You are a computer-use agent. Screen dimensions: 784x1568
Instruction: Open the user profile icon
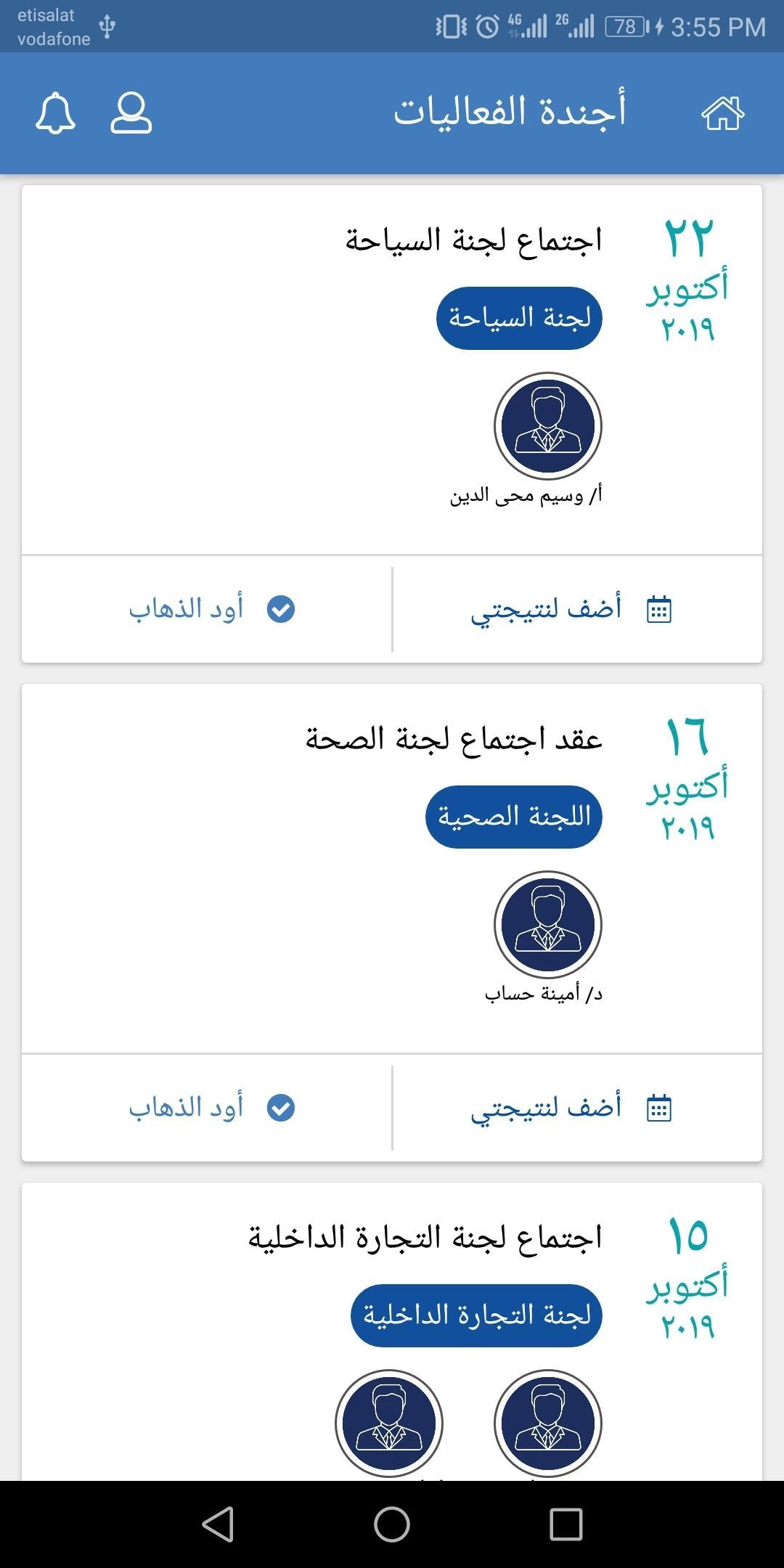pos(131,113)
